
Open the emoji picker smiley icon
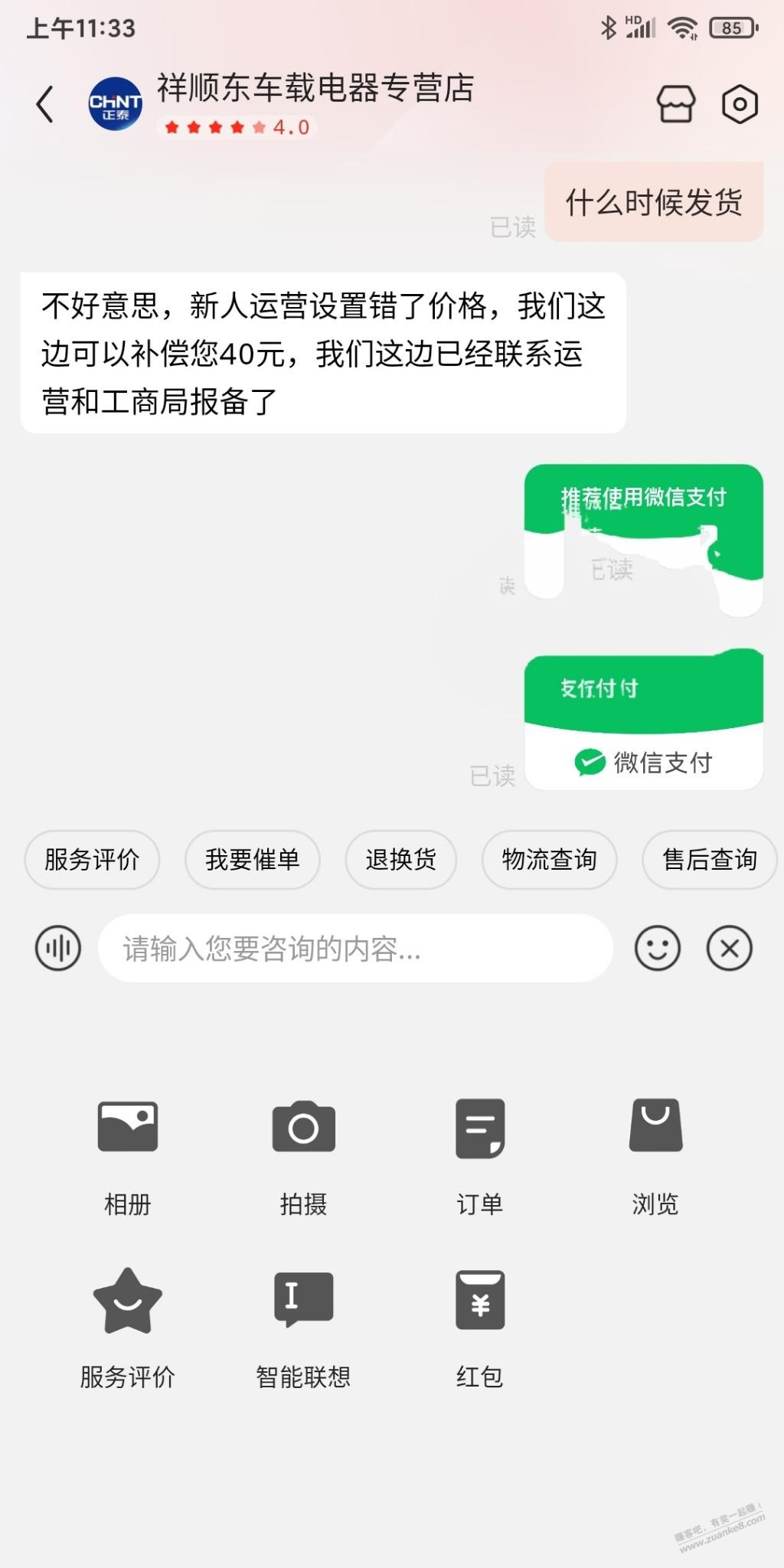coord(657,947)
